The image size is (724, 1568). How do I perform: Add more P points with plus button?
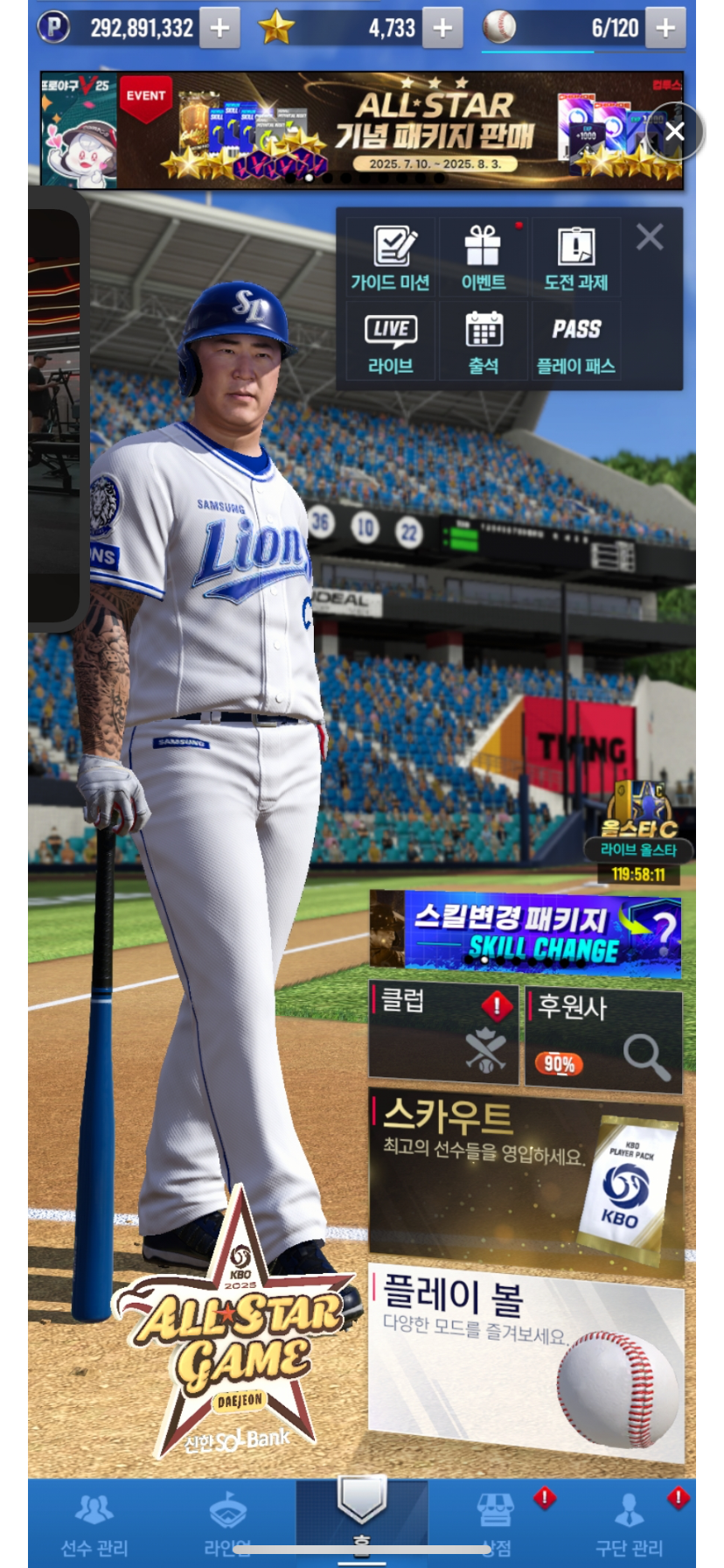219,29
